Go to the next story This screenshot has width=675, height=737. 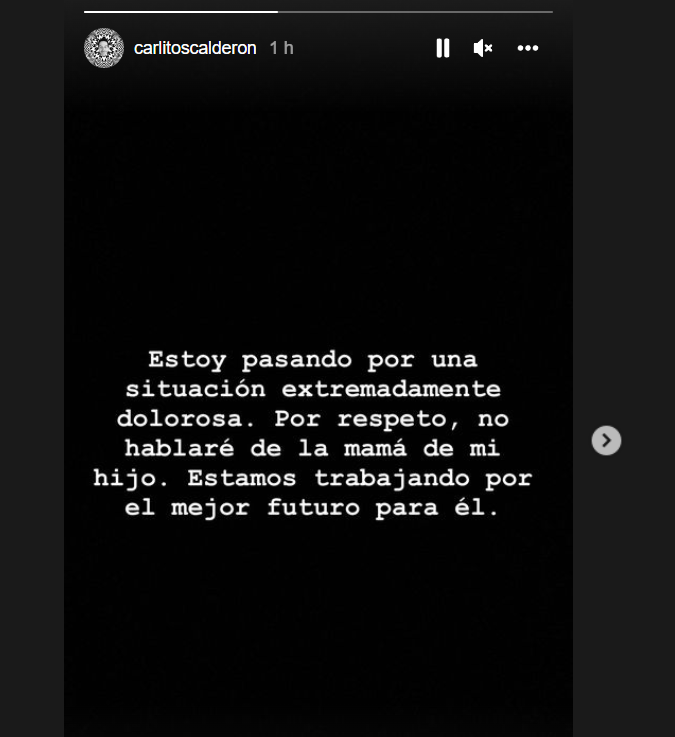tap(606, 440)
